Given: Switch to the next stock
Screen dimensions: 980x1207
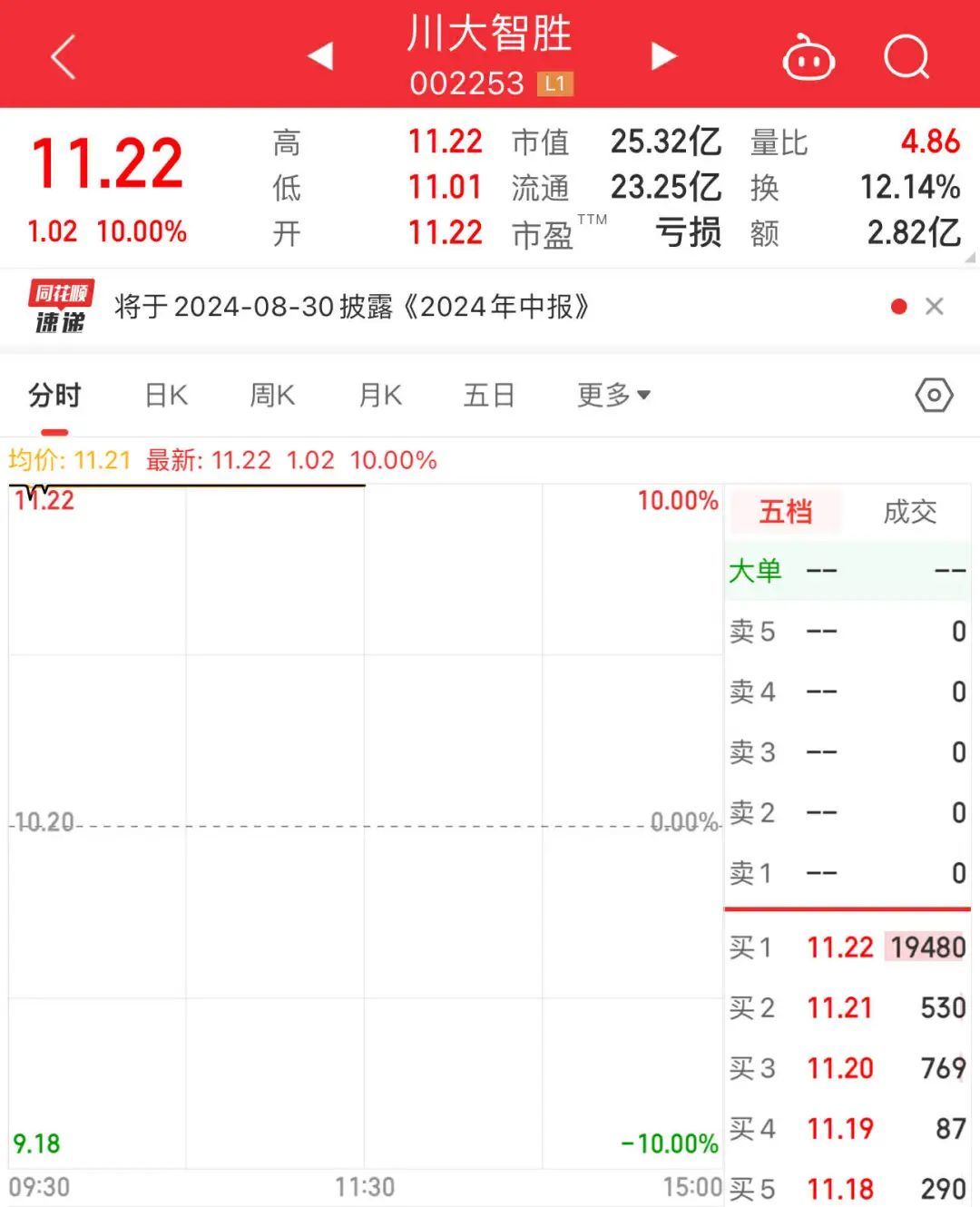Looking at the screenshot, I should tap(663, 56).
